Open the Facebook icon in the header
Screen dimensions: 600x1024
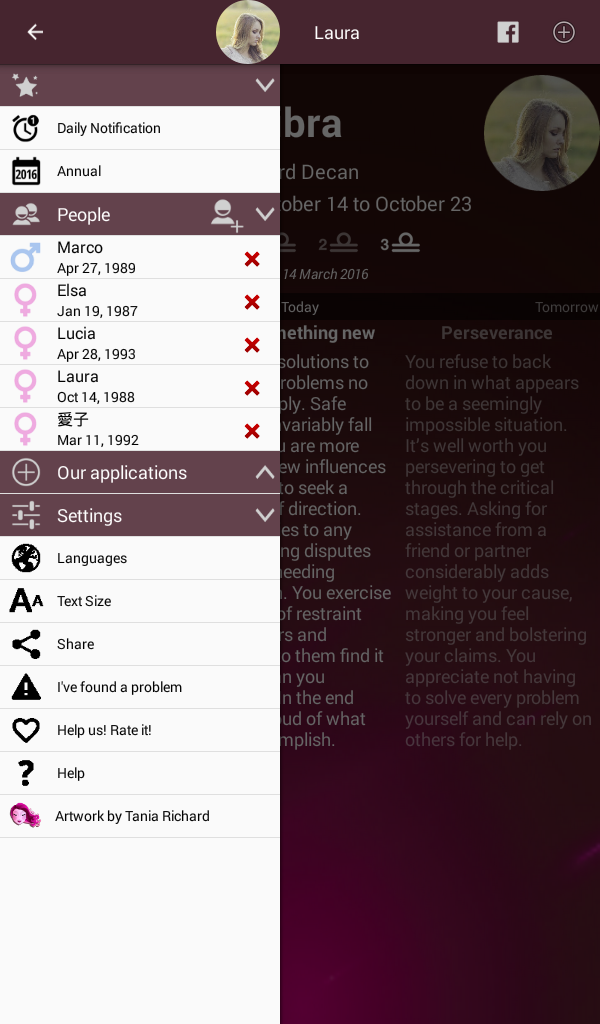pos(508,32)
